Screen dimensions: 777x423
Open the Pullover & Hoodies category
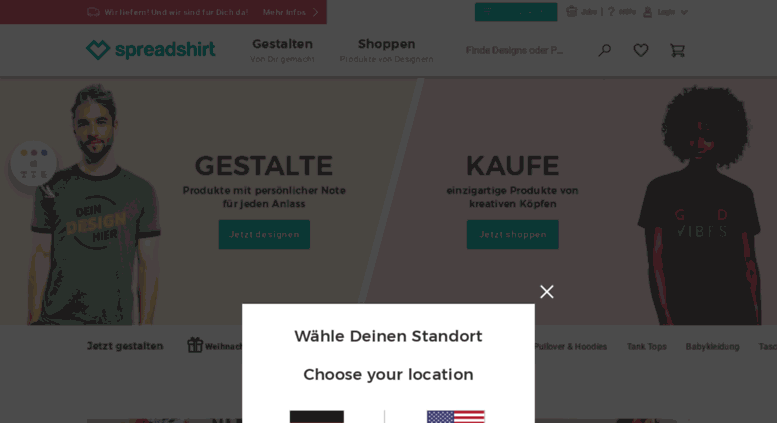570,347
